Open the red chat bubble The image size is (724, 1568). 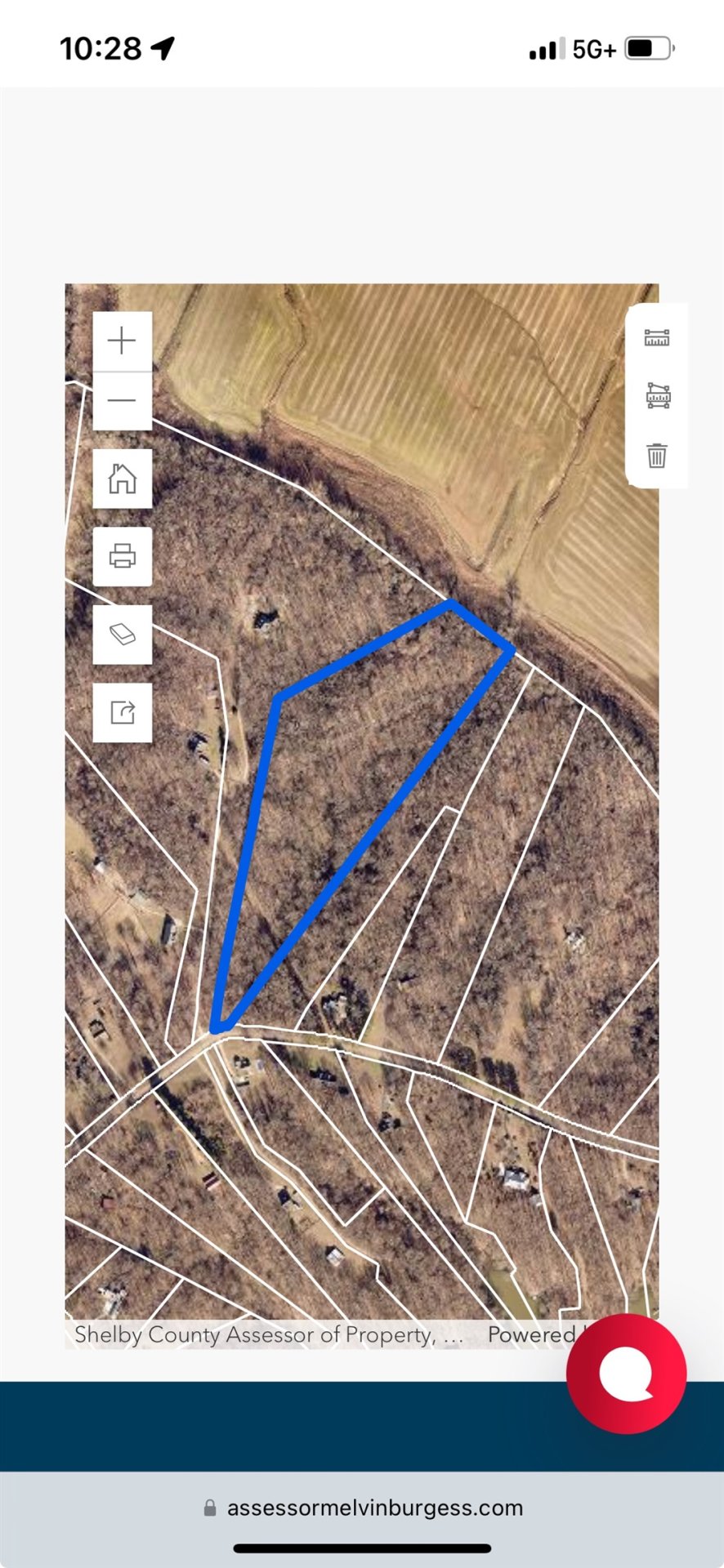(626, 1374)
